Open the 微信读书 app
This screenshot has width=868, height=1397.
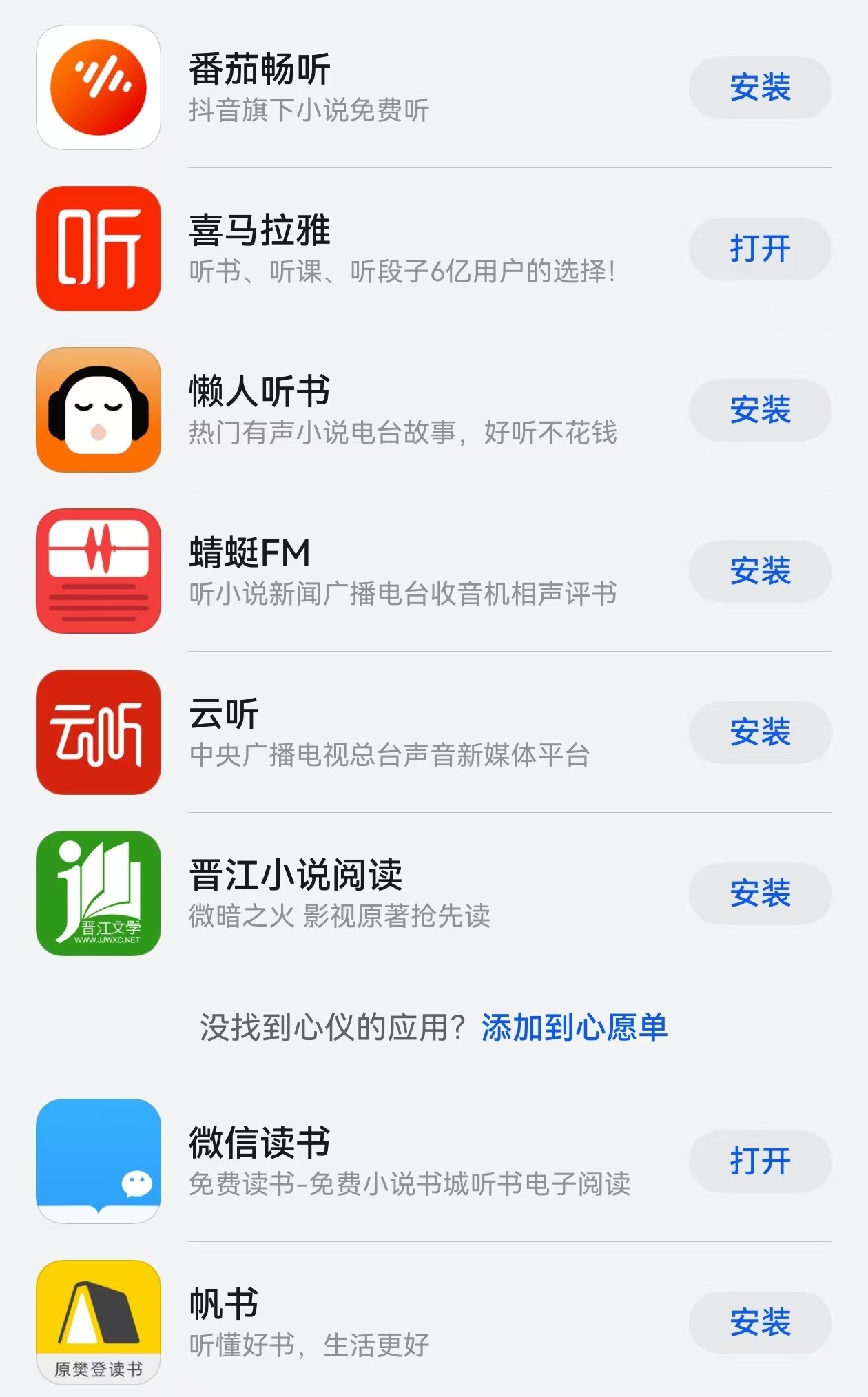[x=760, y=1162]
